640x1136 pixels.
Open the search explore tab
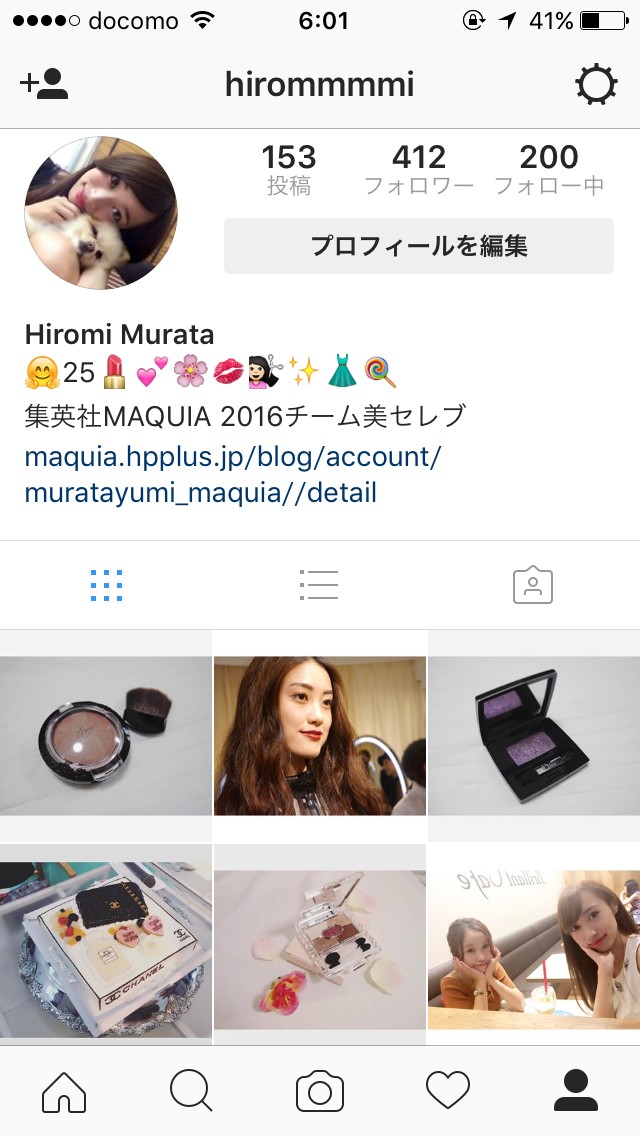(x=191, y=1091)
